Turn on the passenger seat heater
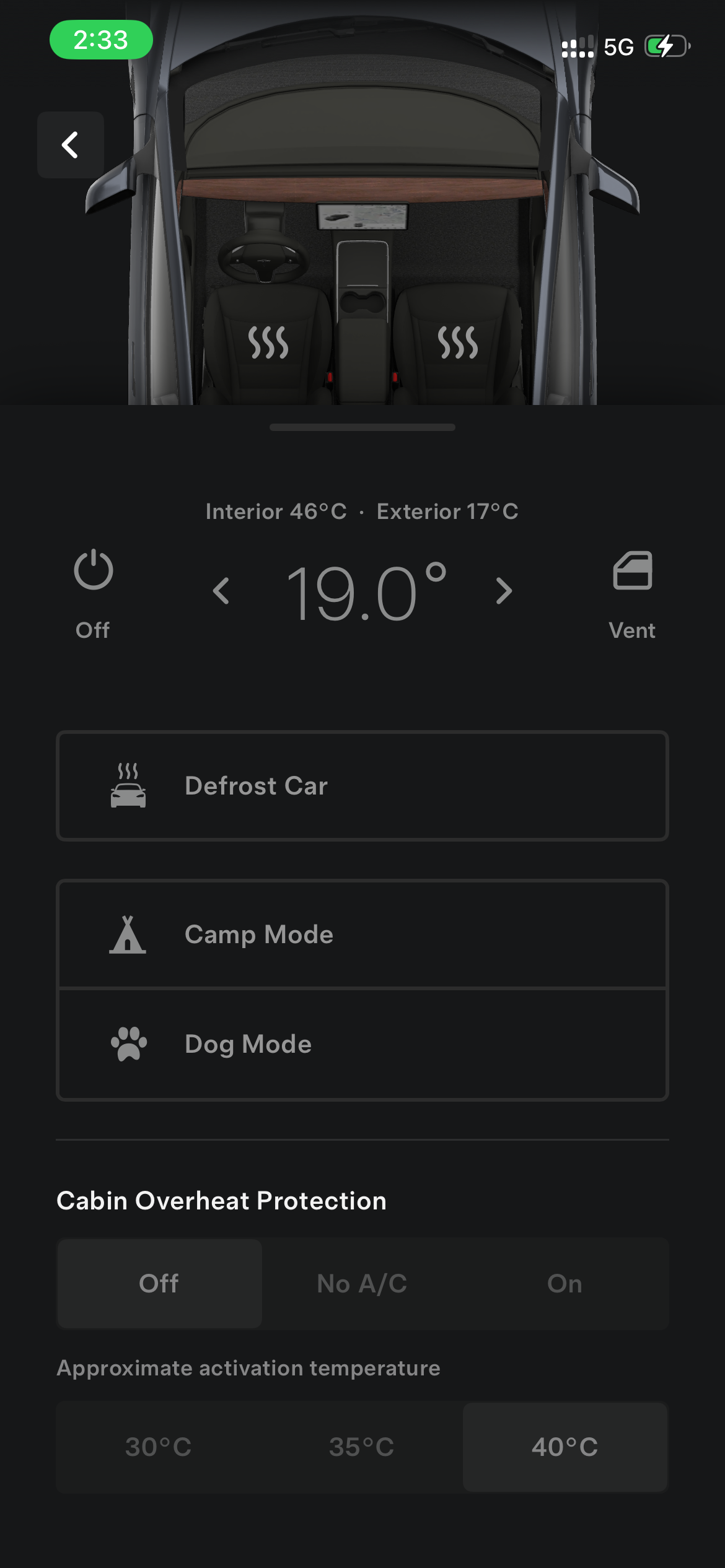The image size is (725, 1568). 458,342
